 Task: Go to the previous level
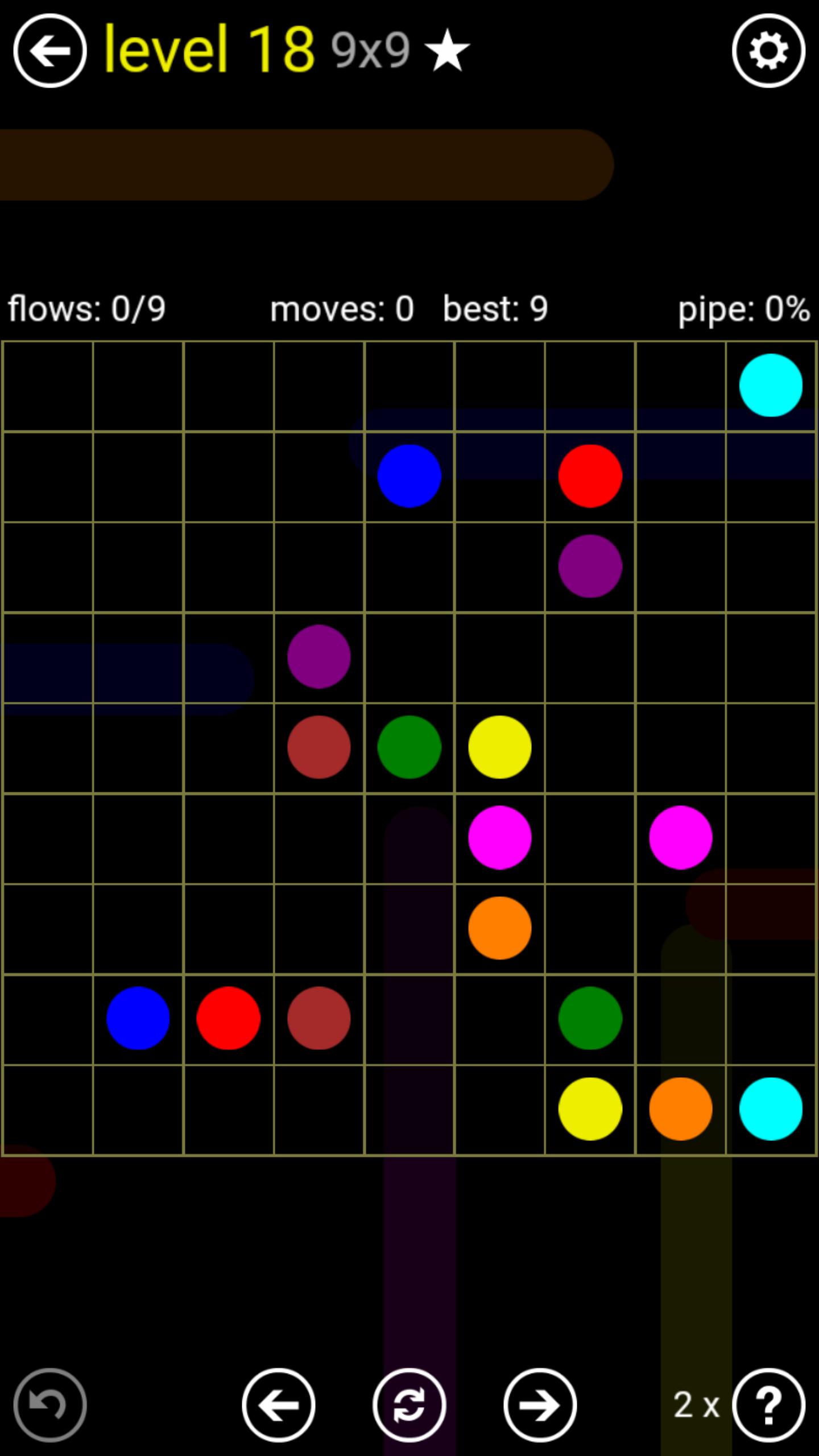pos(279,1405)
